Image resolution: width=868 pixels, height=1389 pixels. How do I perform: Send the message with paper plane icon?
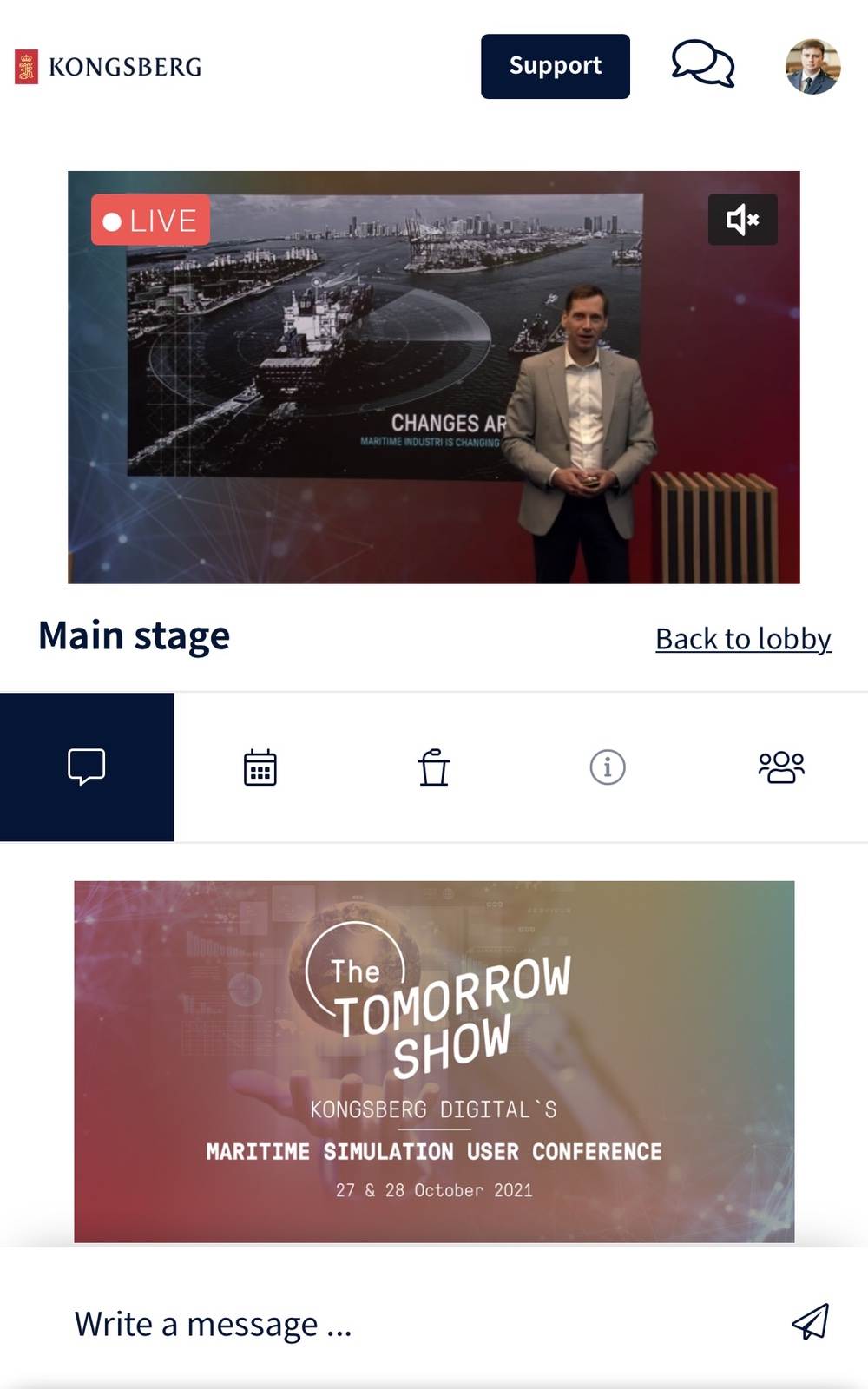[x=811, y=1322]
